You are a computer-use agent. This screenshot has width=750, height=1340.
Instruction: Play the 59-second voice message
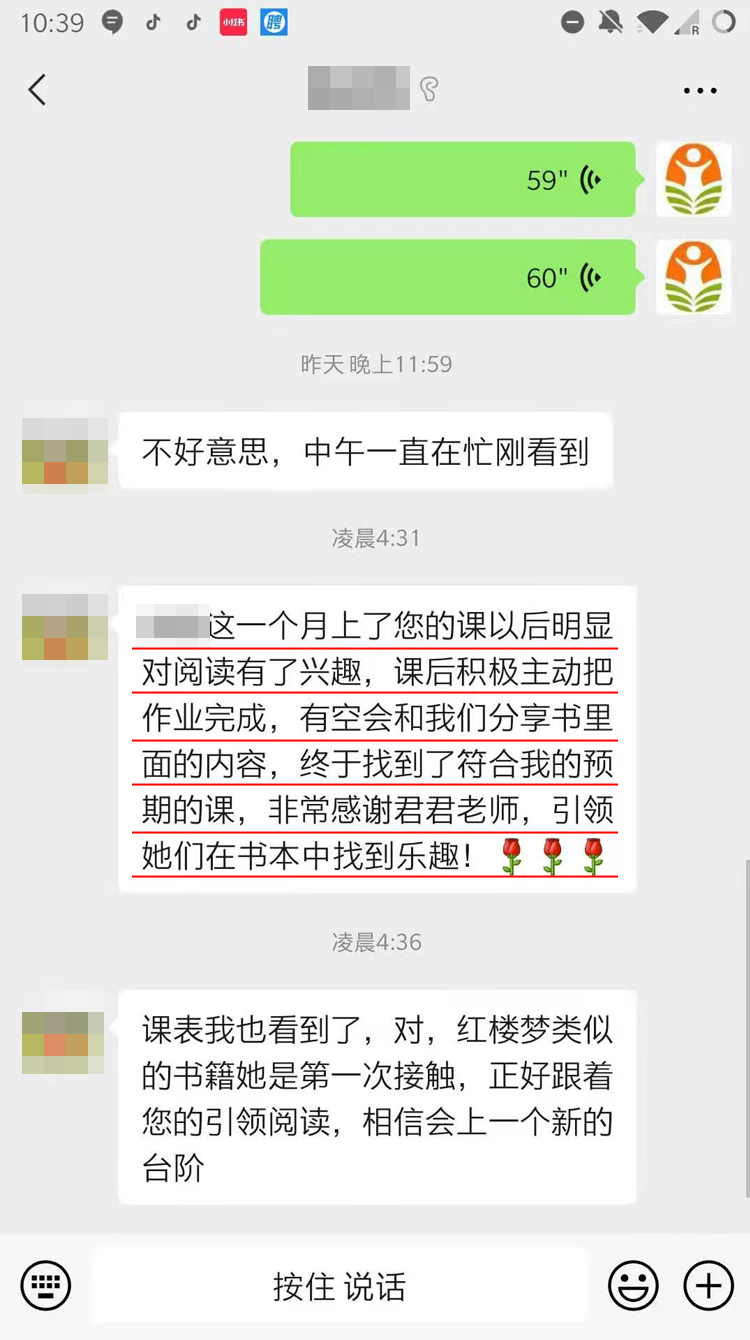462,180
